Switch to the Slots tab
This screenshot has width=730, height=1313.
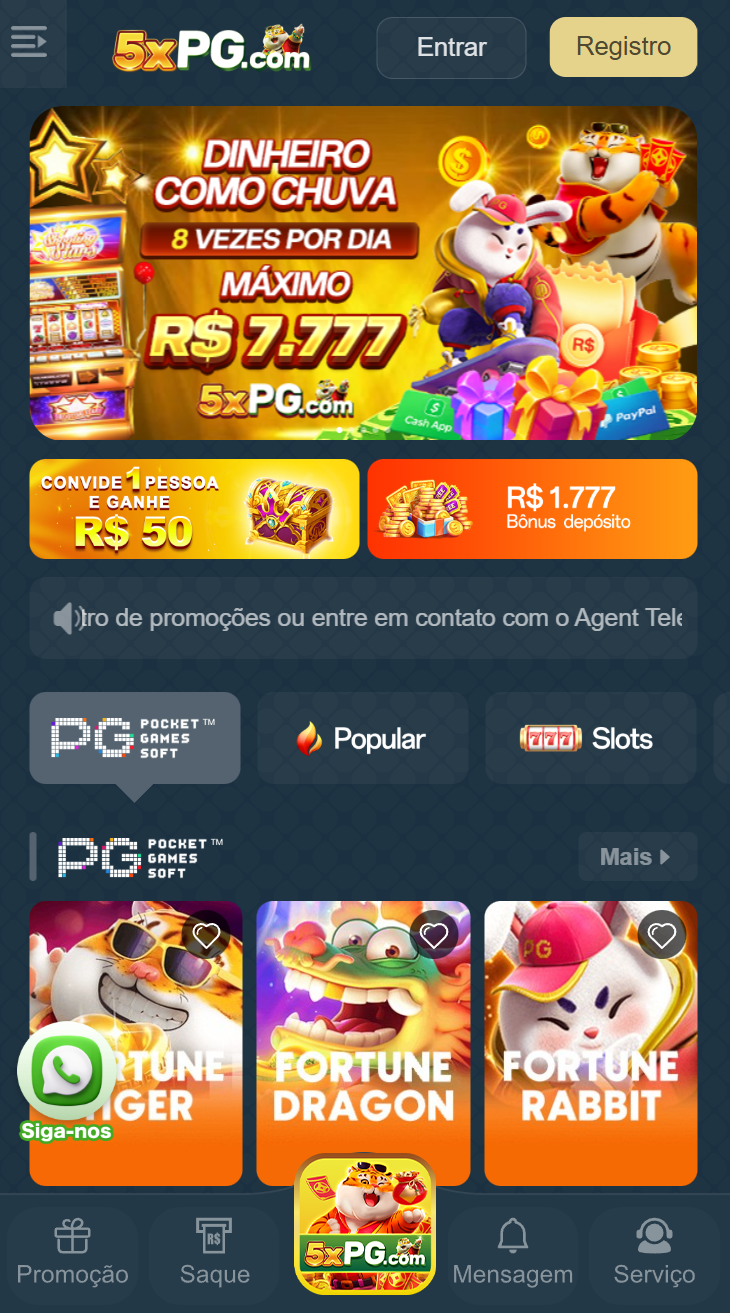[x=590, y=737]
